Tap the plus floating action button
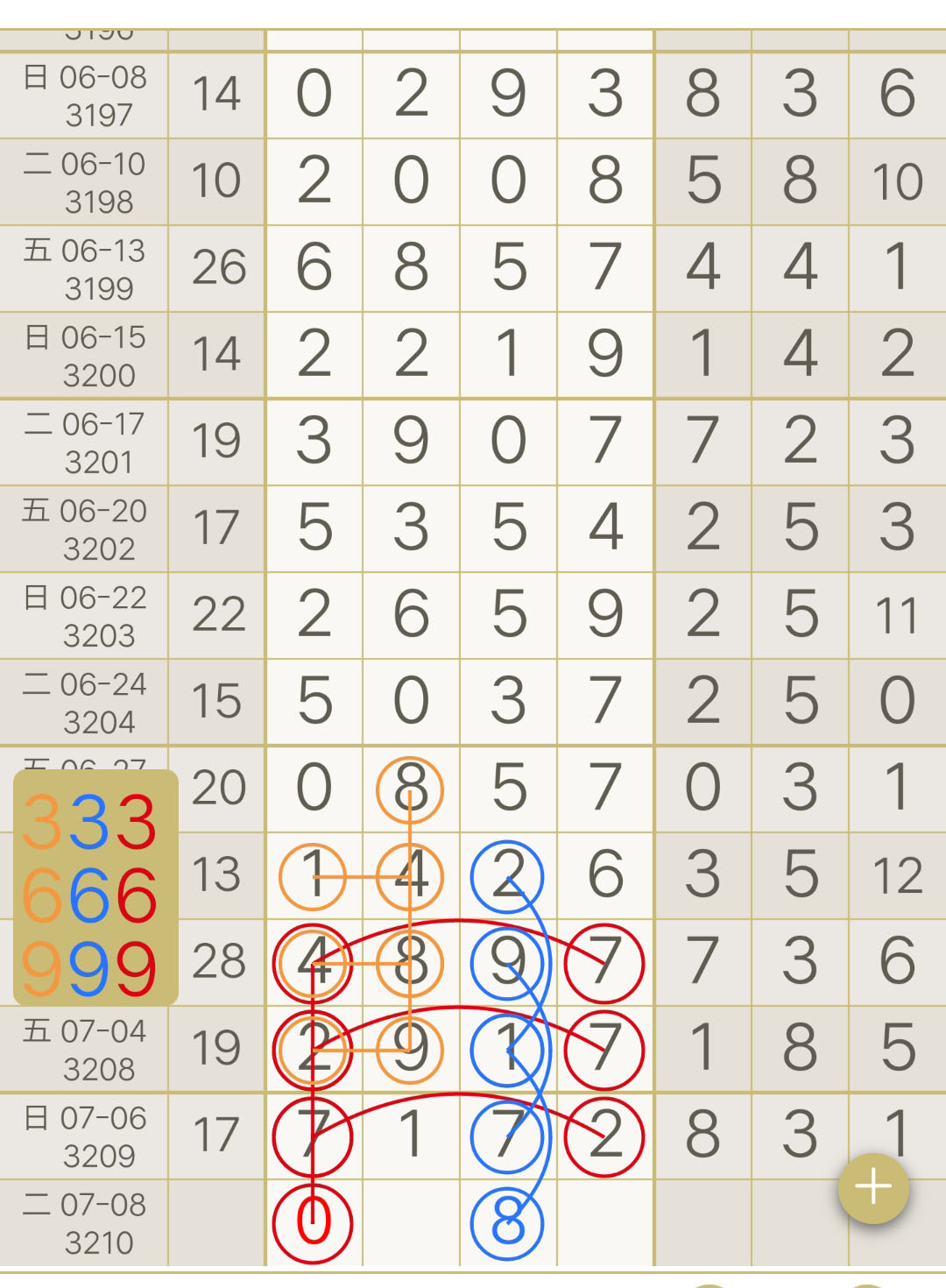The width and height of the screenshot is (946, 1288). point(873,1188)
